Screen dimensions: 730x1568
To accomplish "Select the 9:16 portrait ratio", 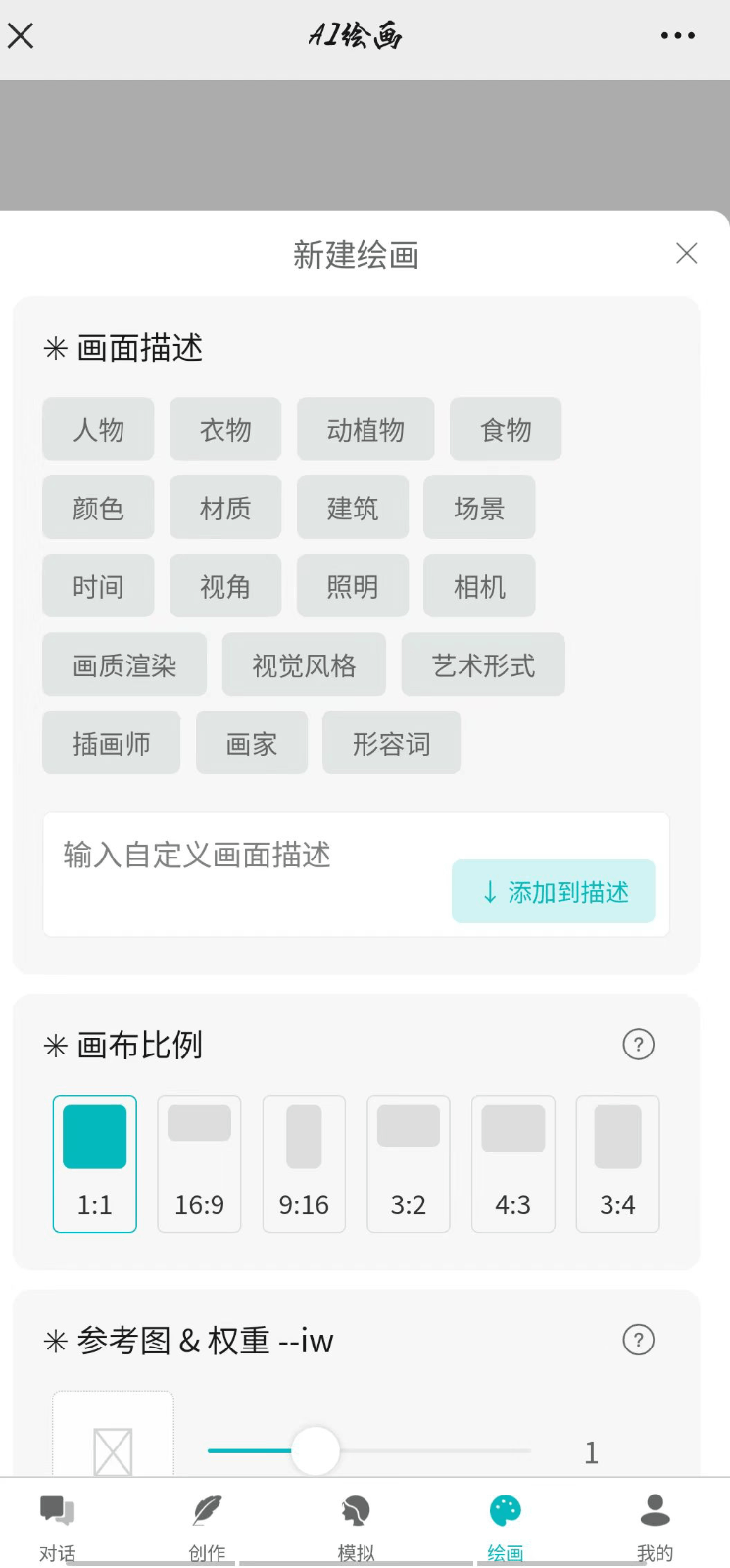I will (x=304, y=1162).
